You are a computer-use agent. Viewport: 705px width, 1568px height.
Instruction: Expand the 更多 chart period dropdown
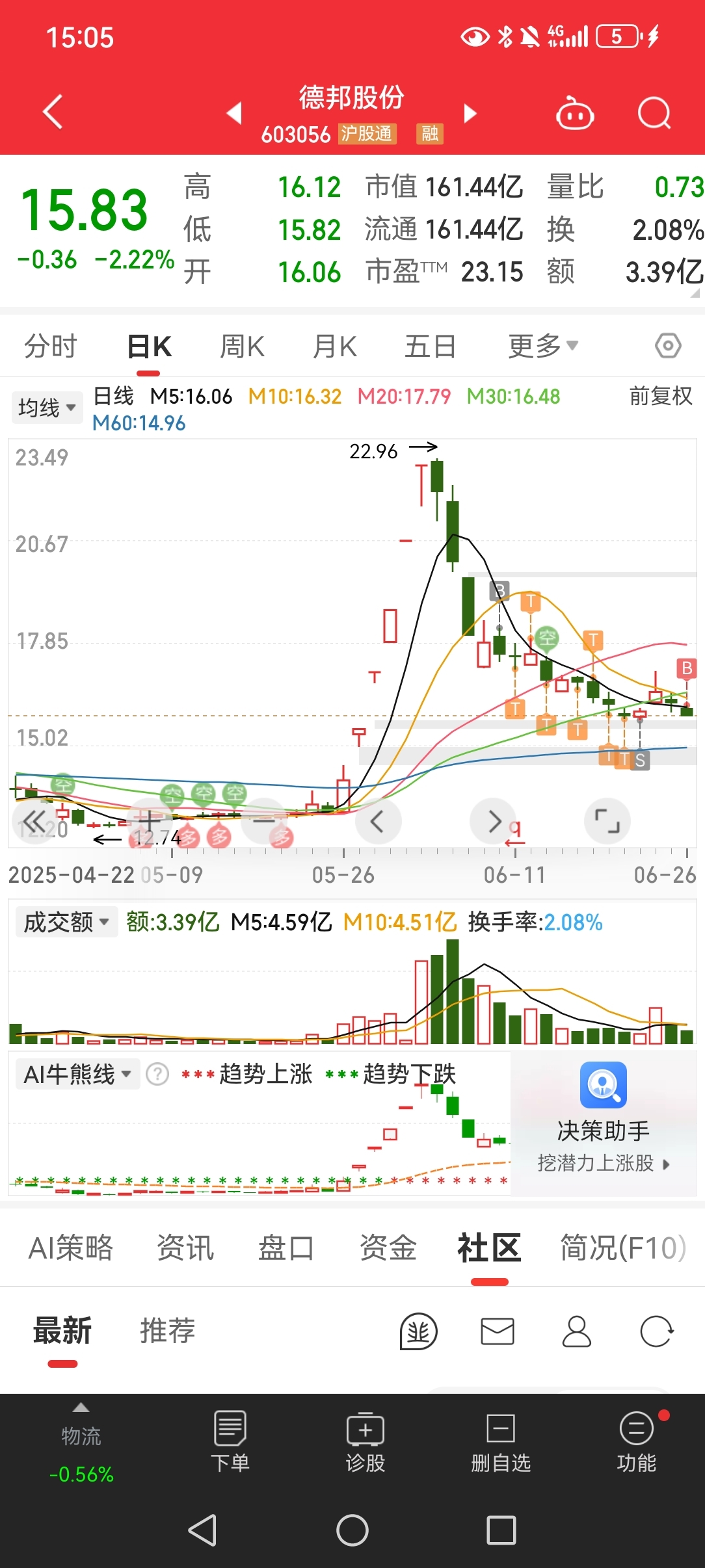pos(542,346)
